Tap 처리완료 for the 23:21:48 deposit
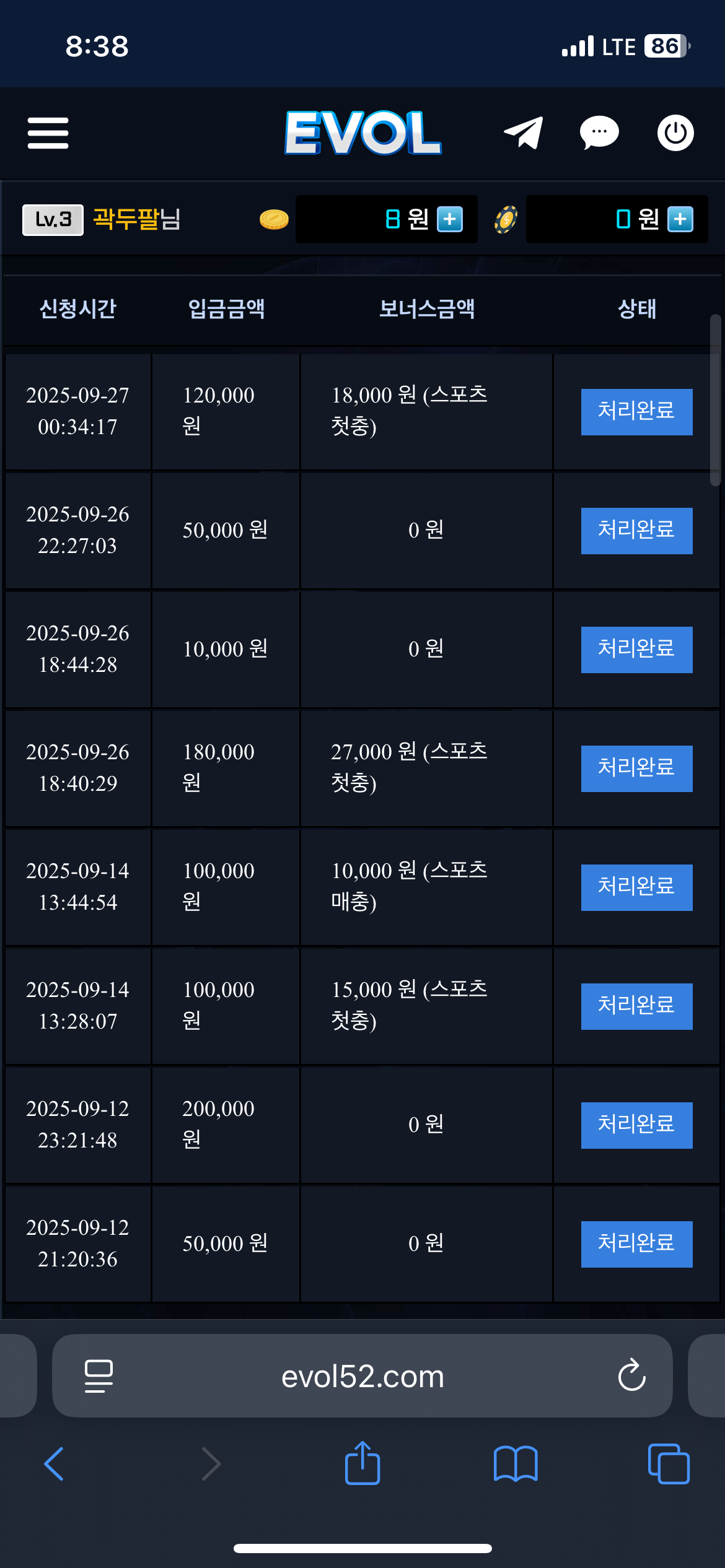This screenshot has width=725, height=1568. coord(636,1125)
